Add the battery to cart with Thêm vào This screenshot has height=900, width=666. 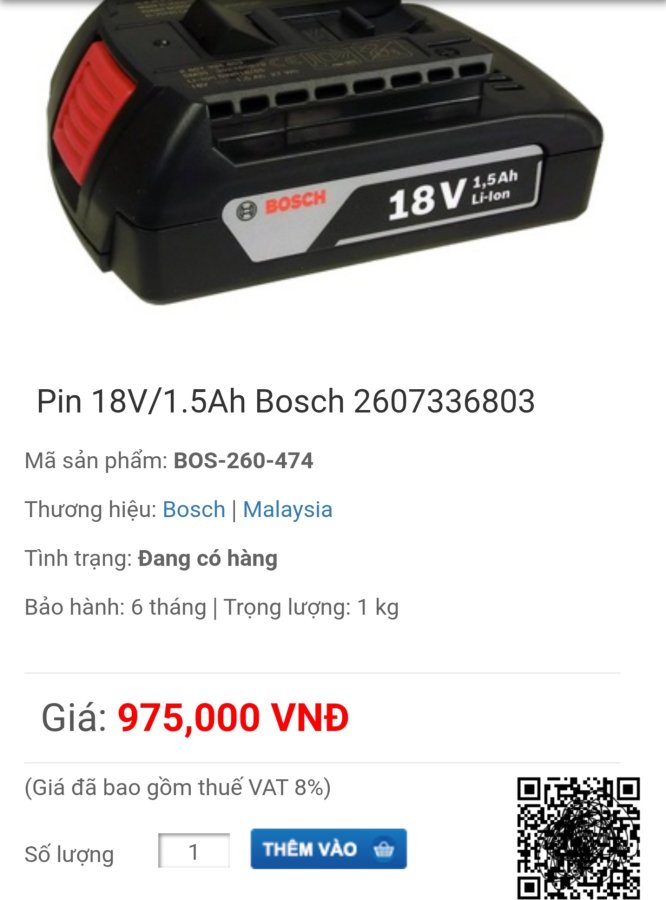(328, 849)
